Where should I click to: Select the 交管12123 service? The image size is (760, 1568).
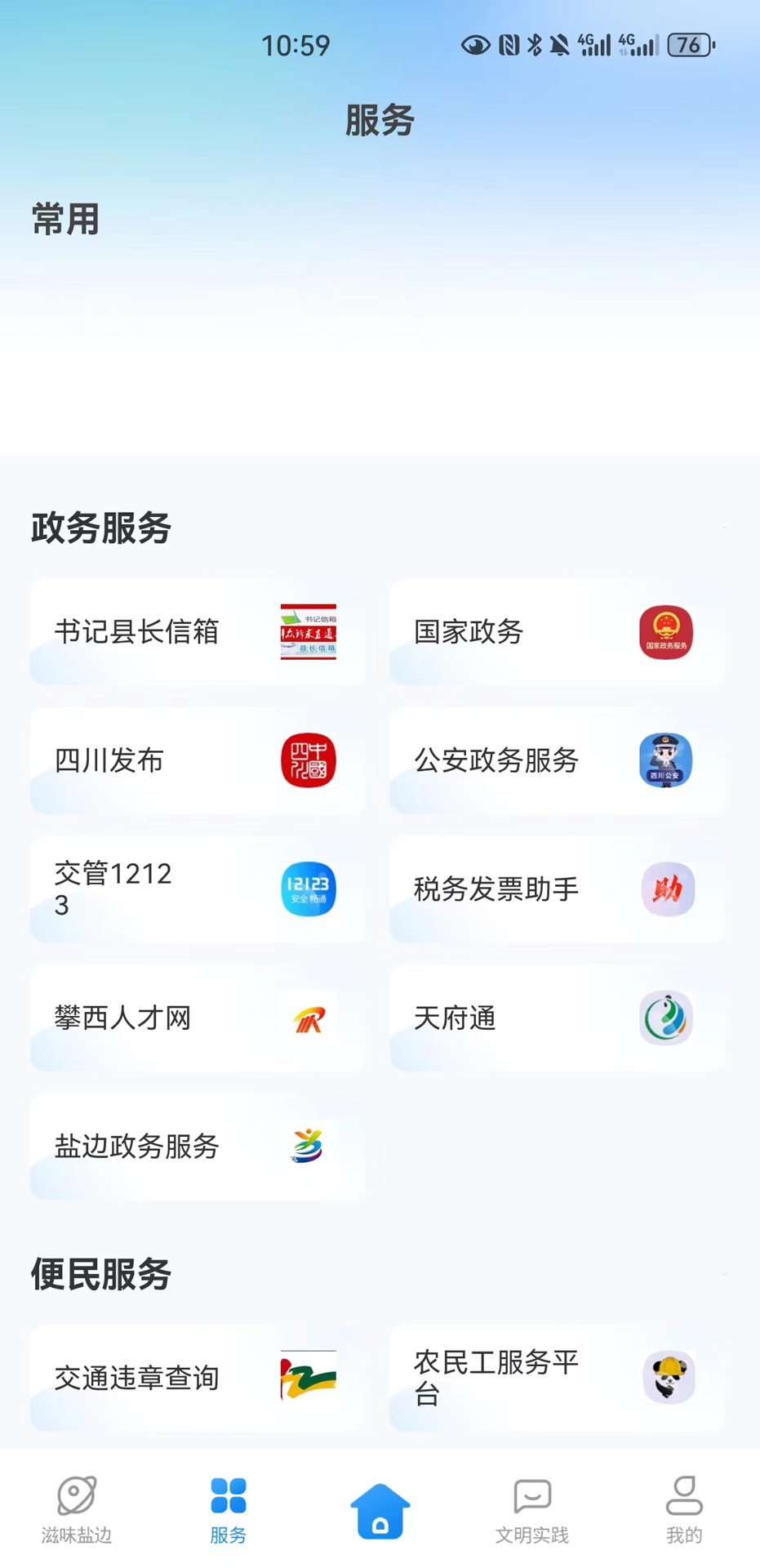[x=197, y=889]
